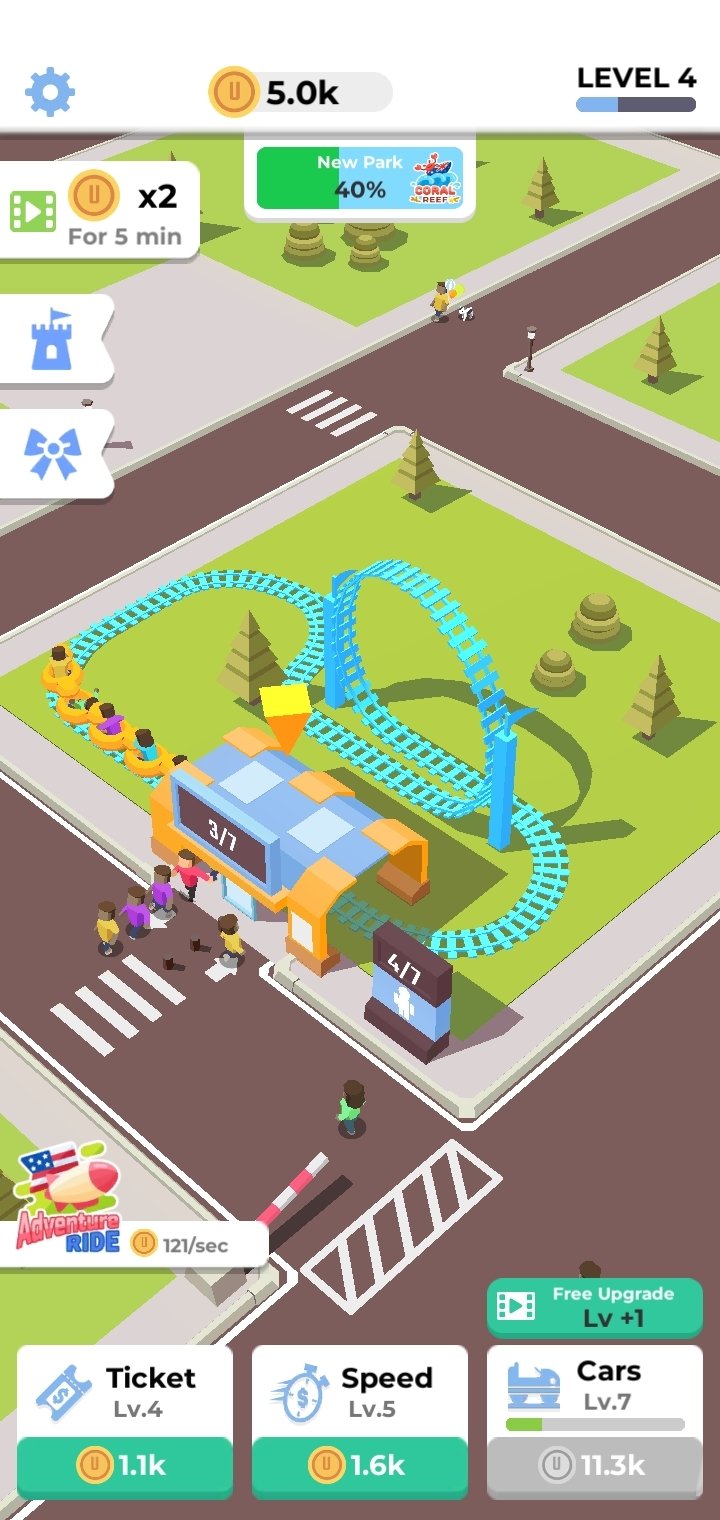Open the Adventure Ride income panel

[134, 1212]
